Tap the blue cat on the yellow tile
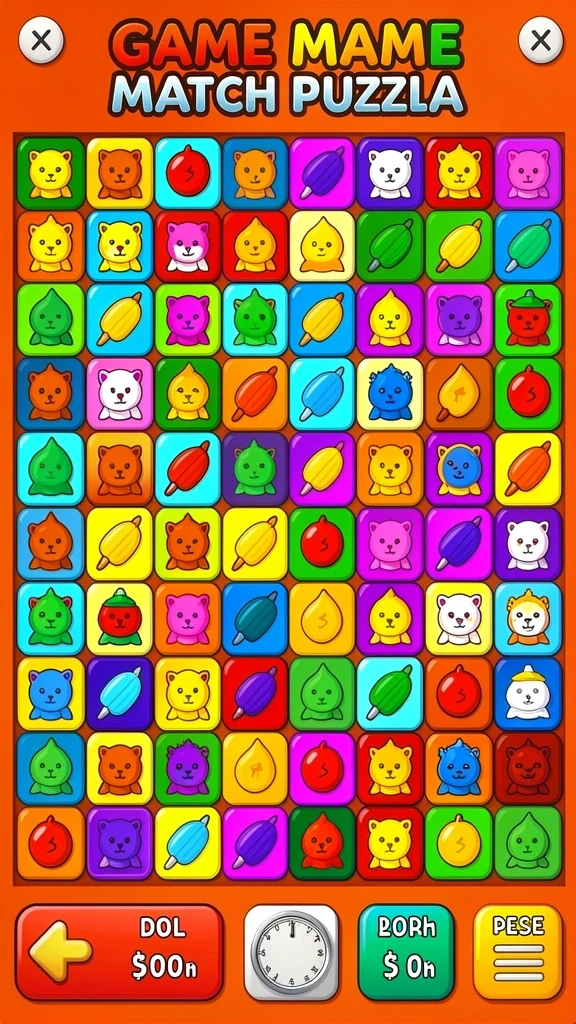The image size is (576, 1024). pos(50,694)
